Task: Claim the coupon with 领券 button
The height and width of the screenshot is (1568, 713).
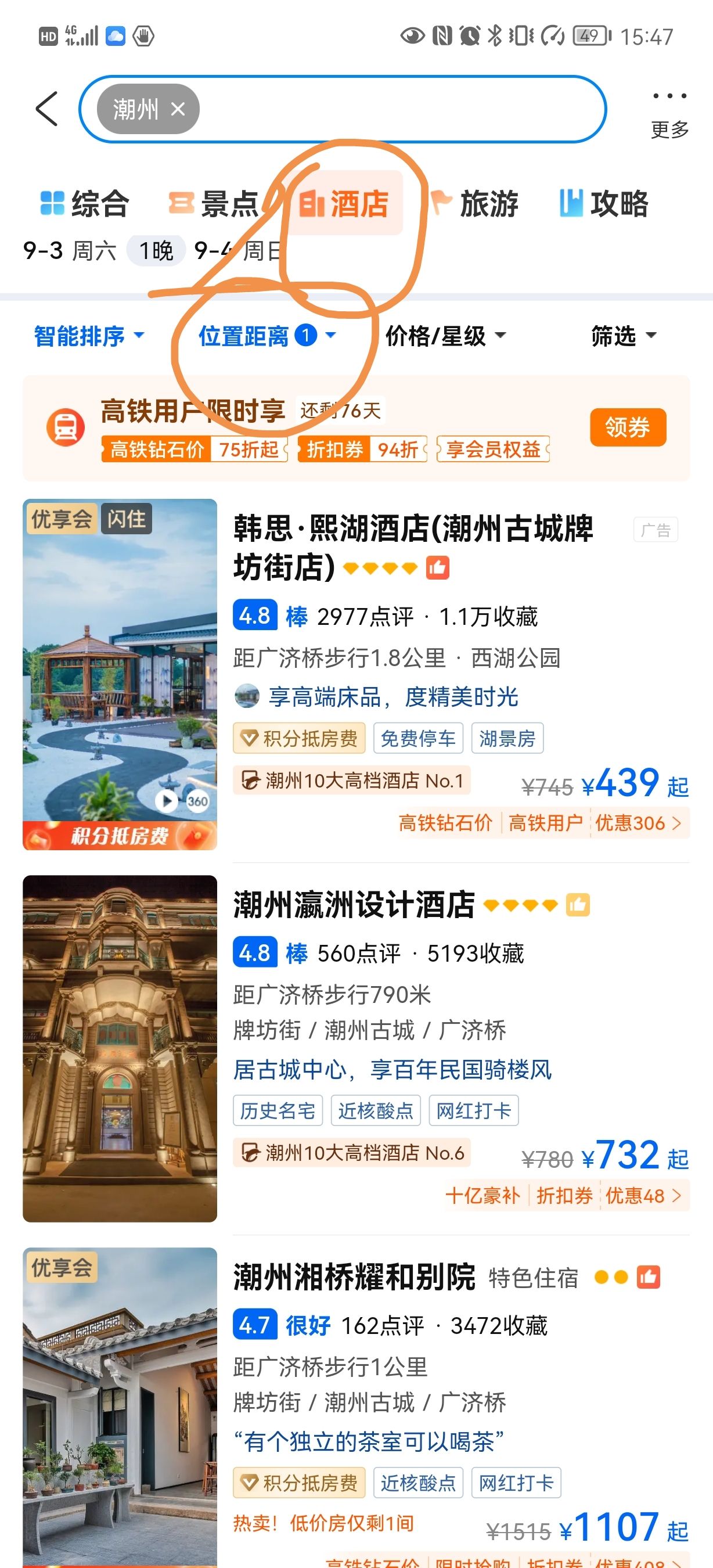Action: pos(628,427)
